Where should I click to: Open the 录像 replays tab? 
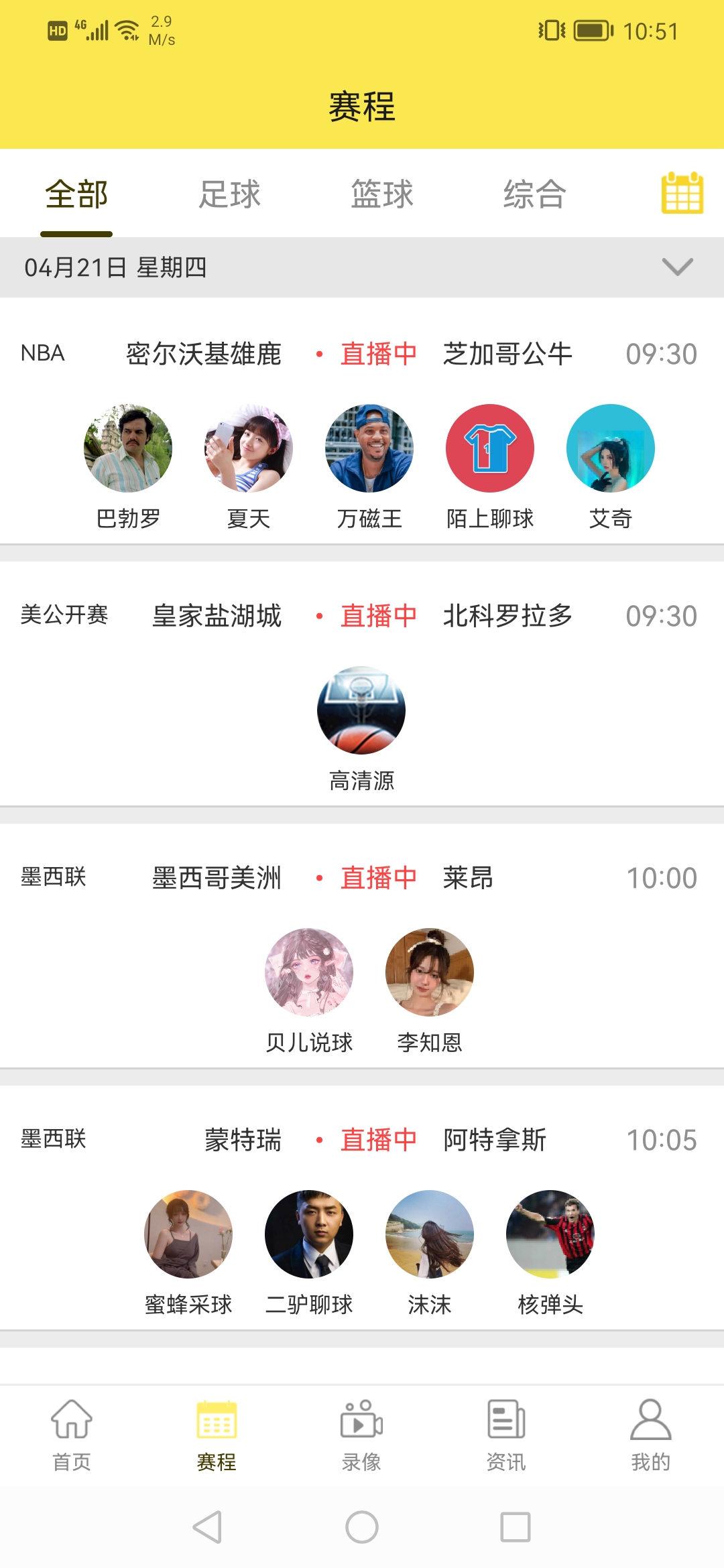(x=361, y=1435)
